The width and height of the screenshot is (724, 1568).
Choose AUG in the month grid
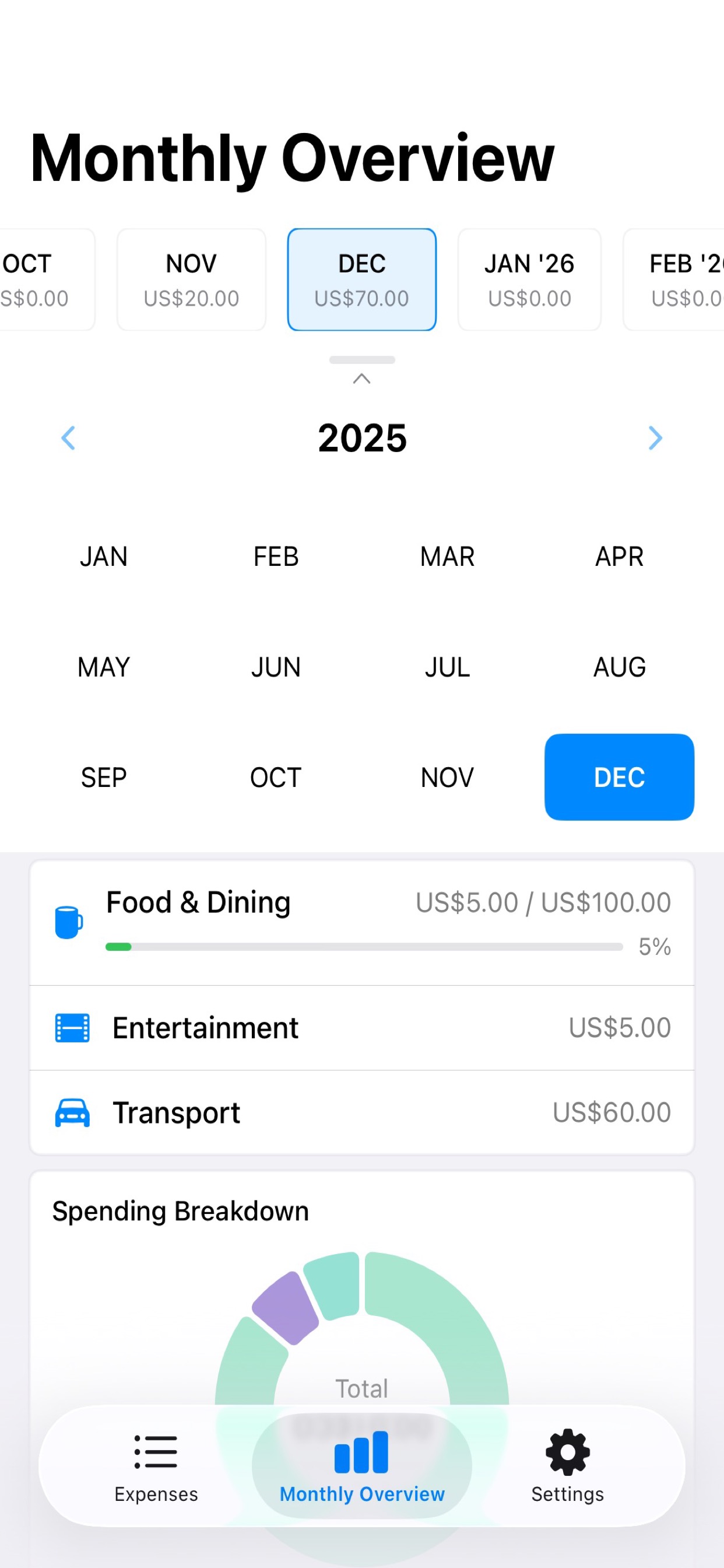click(618, 667)
